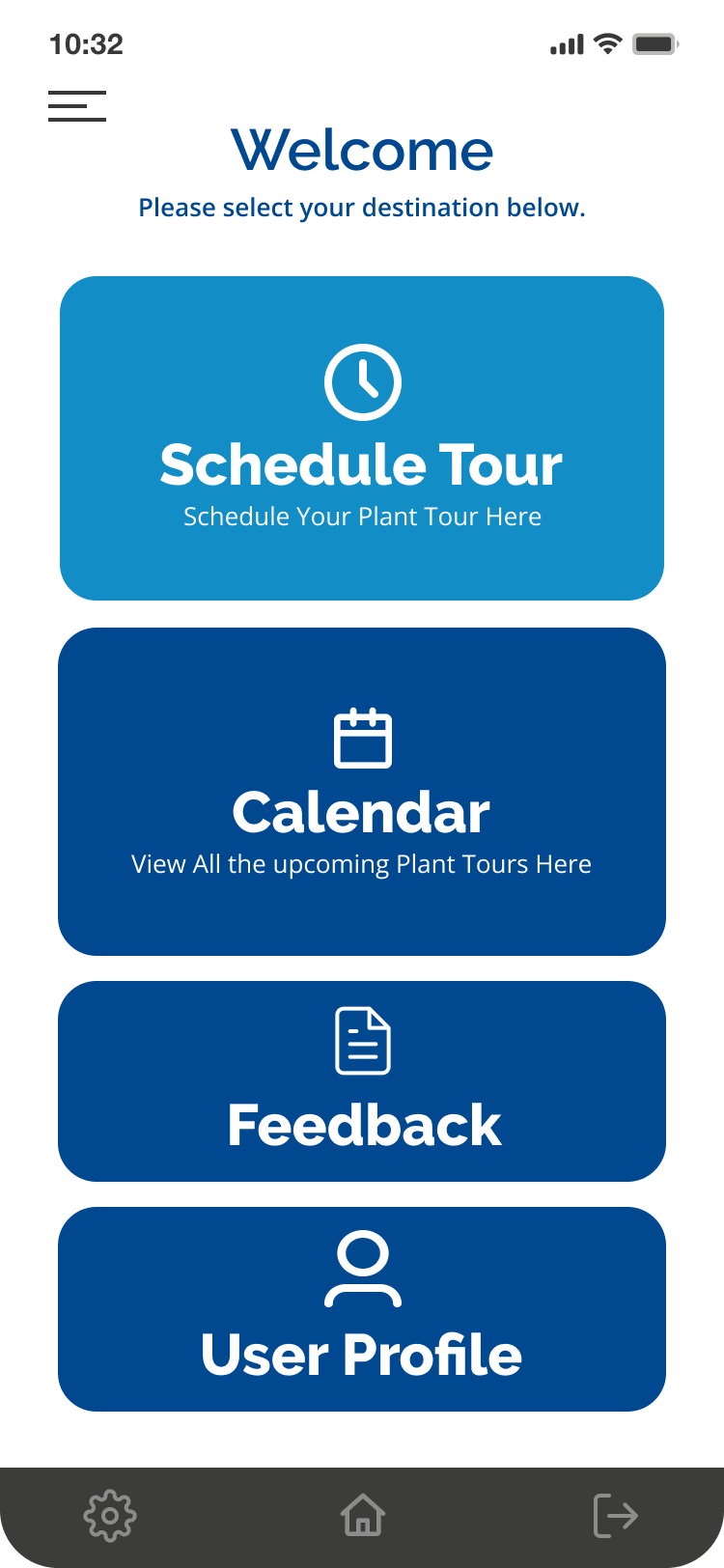Go to the Feedback section
The height and width of the screenshot is (1568, 724).
pyautogui.click(x=362, y=1081)
